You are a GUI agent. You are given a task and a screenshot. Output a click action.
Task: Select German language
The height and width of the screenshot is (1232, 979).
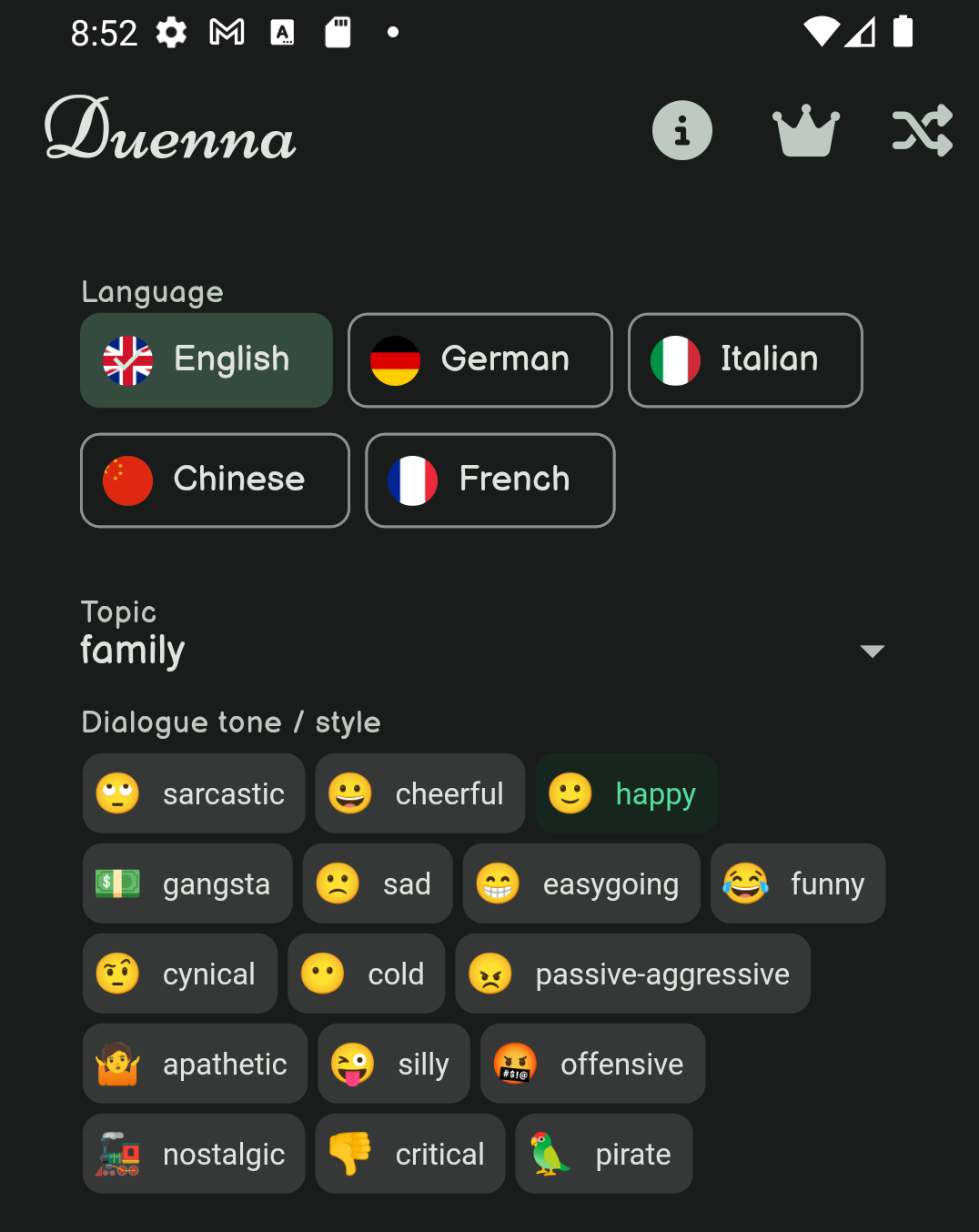click(x=479, y=360)
